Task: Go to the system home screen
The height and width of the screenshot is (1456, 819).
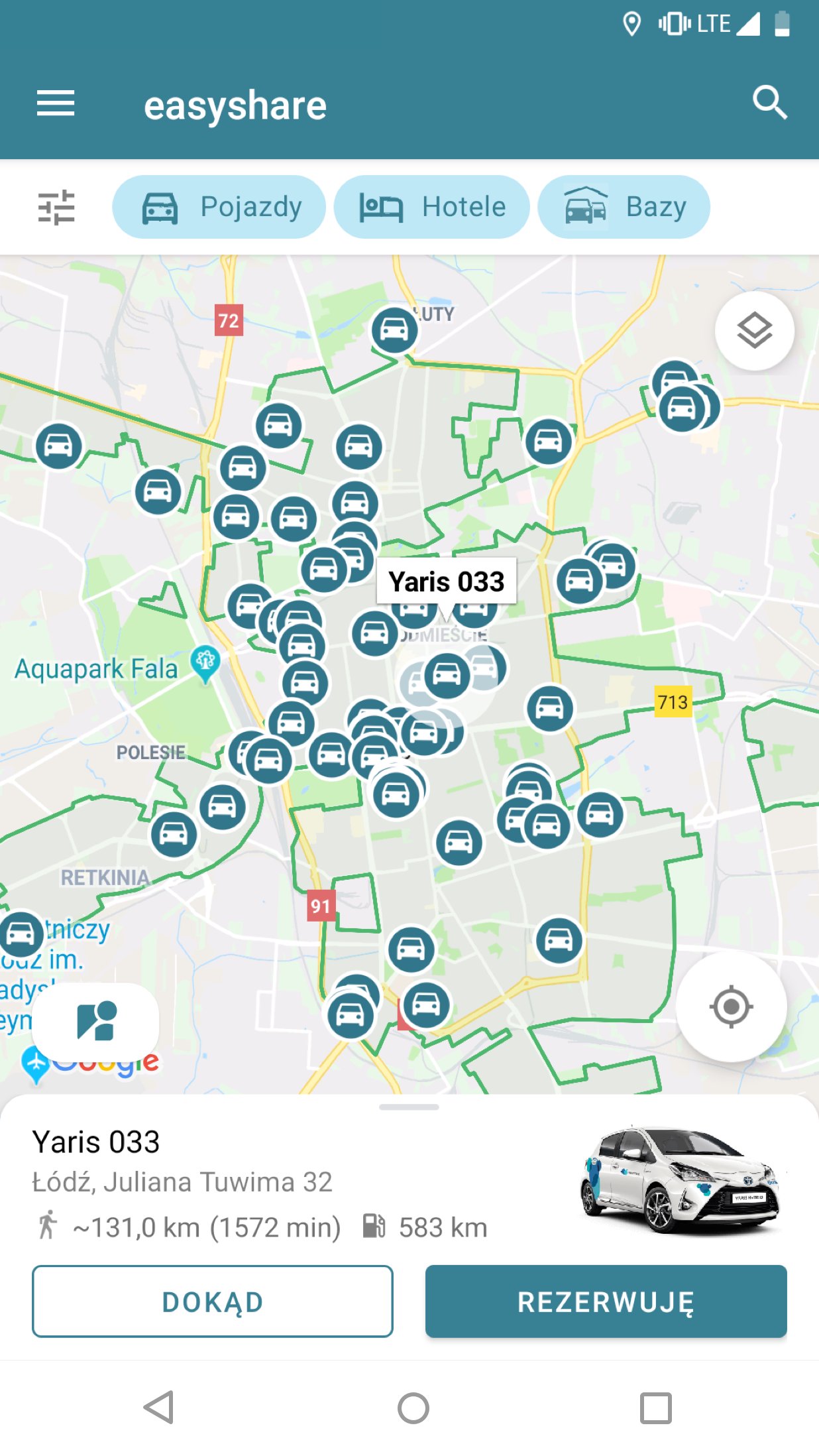Action: (413, 1407)
